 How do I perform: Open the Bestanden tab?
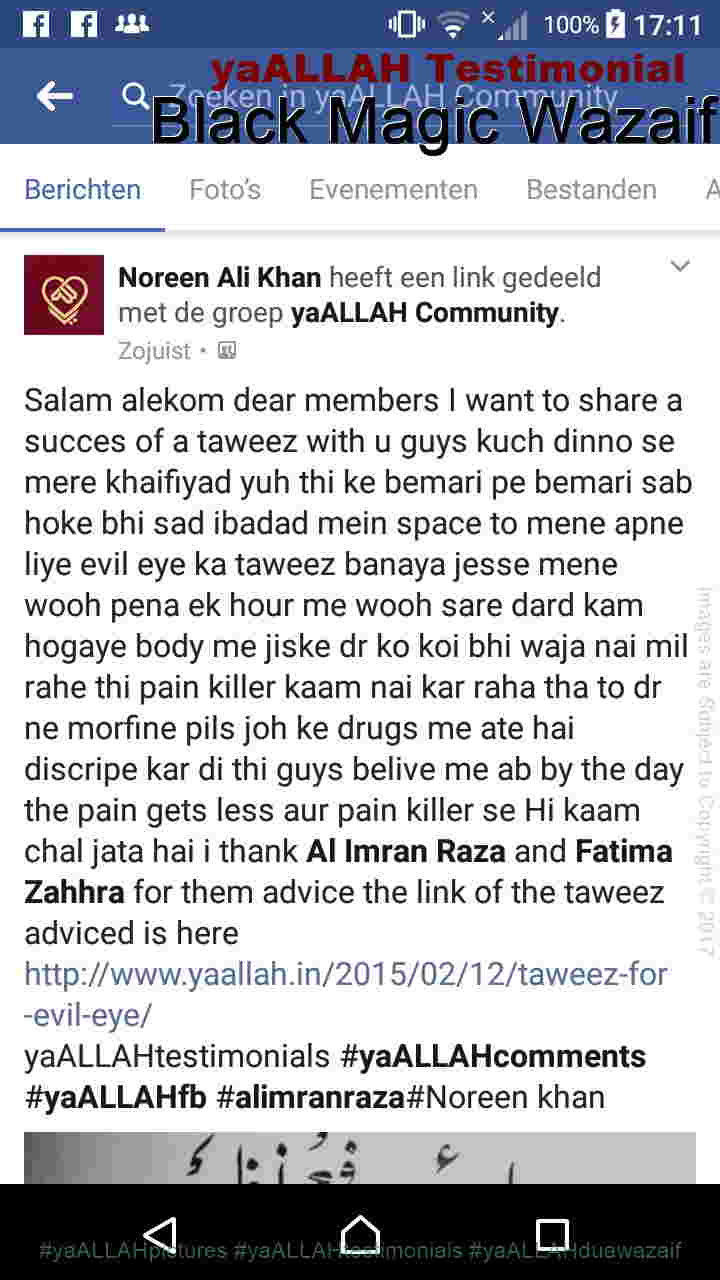(x=591, y=189)
